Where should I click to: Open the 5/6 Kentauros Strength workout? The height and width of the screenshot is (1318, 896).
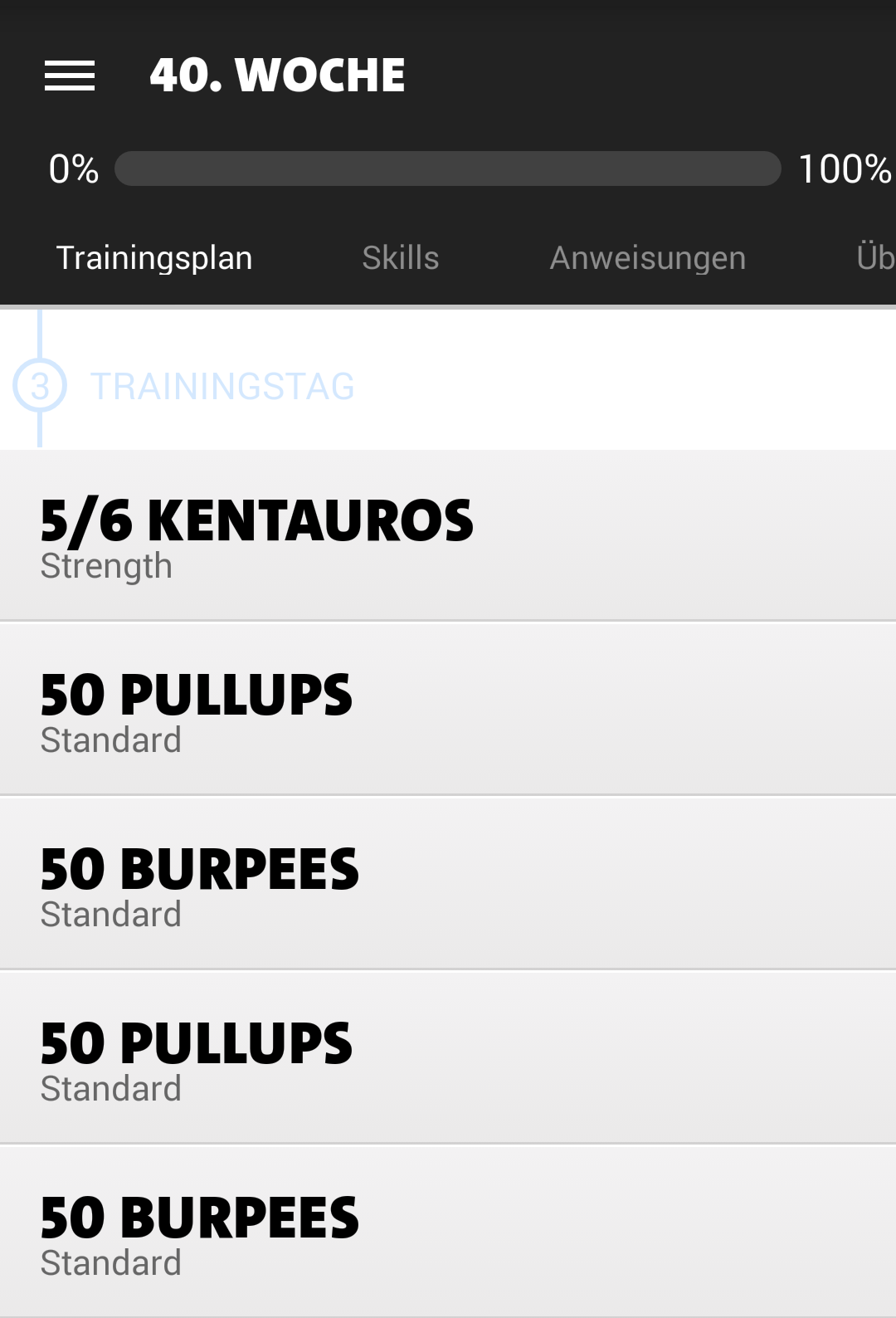click(x=448, y=535)
